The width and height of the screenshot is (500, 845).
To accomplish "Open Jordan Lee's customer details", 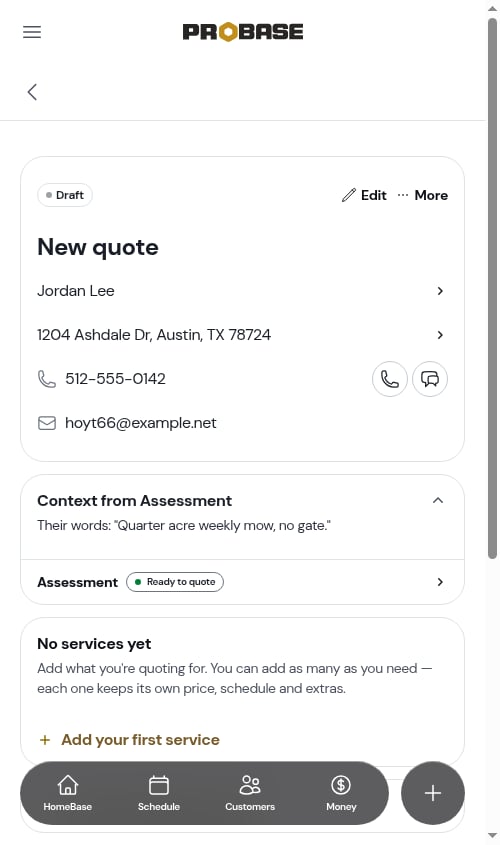I will tap(242, 291).
